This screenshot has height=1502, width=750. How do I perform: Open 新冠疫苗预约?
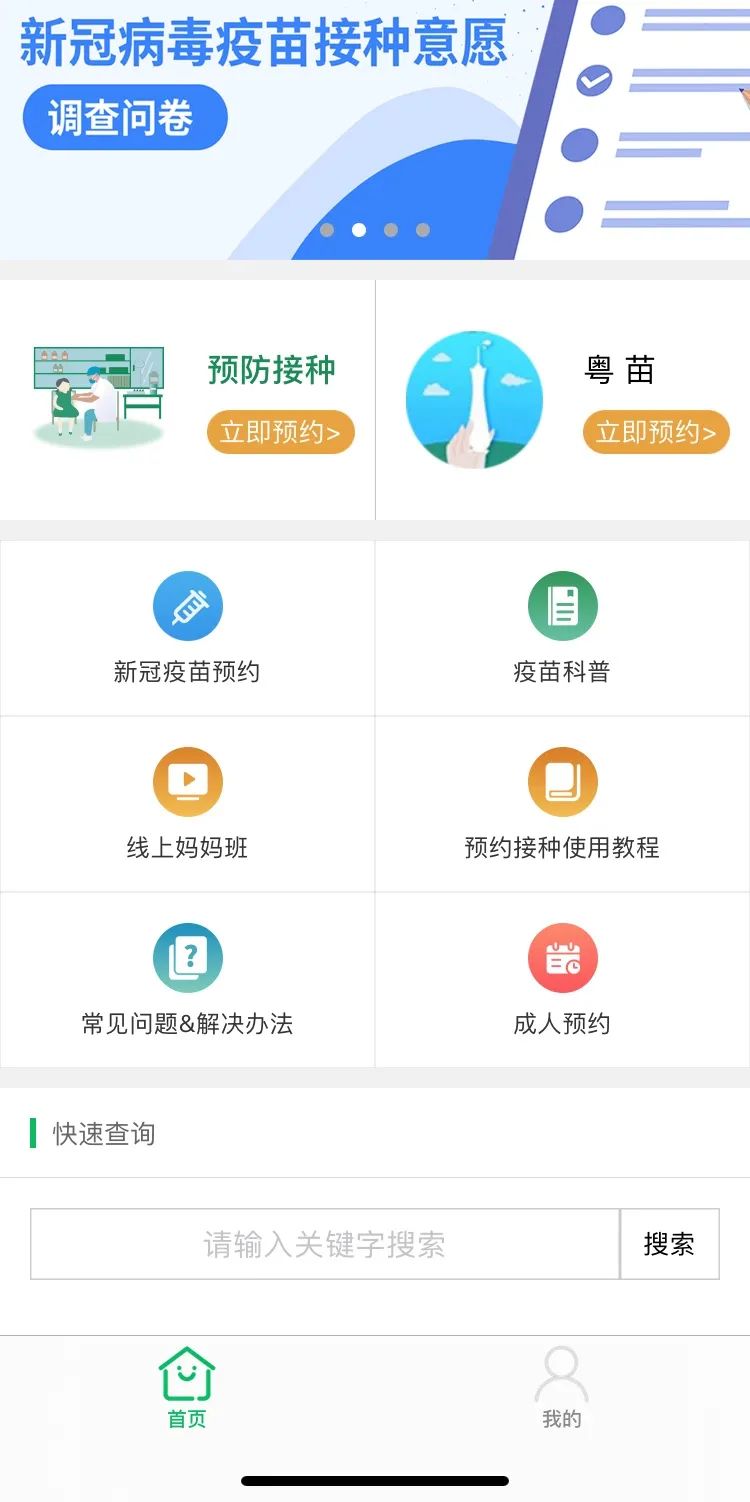(187, 628)
